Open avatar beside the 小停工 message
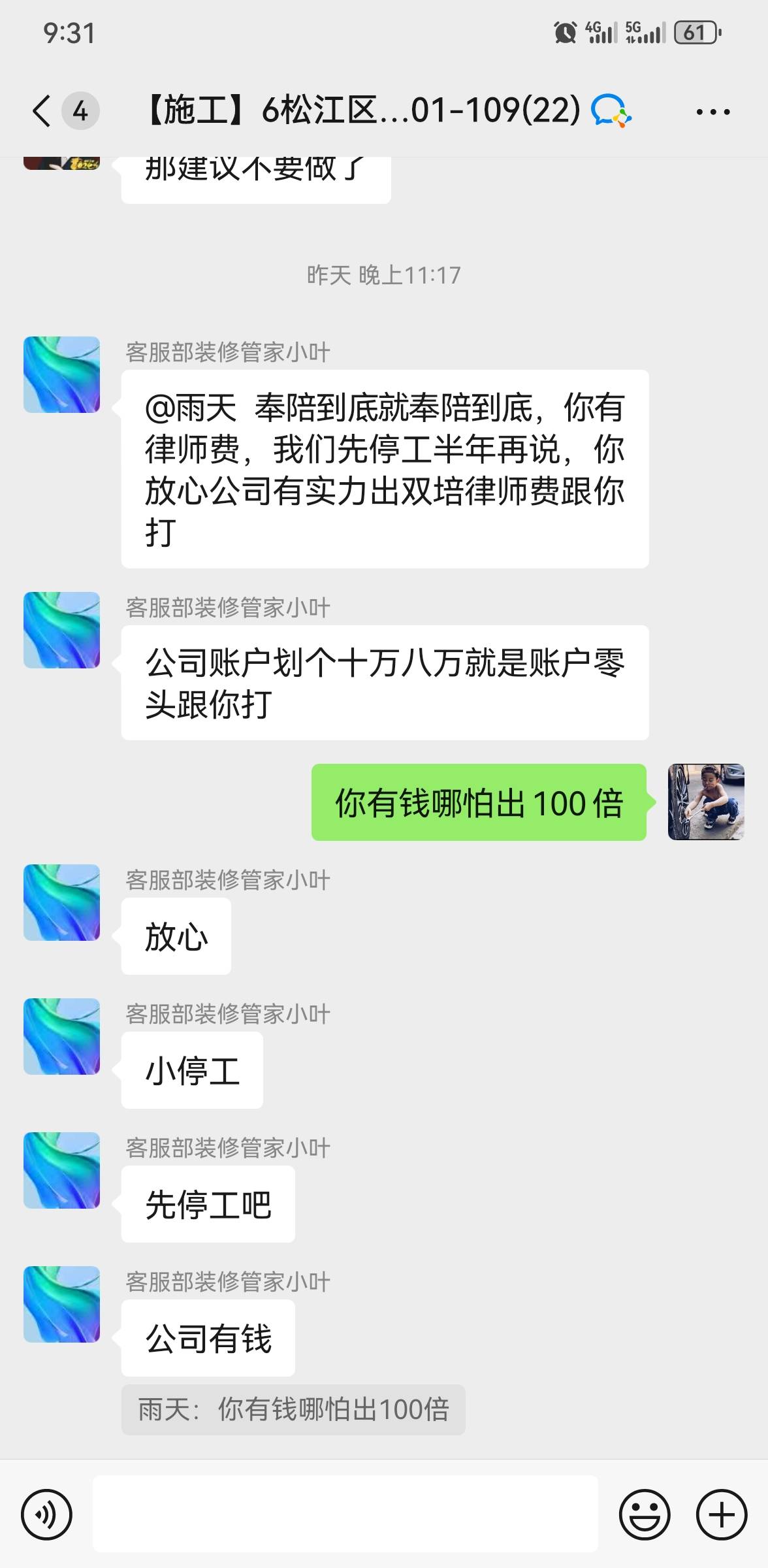 pos(61,1036)
